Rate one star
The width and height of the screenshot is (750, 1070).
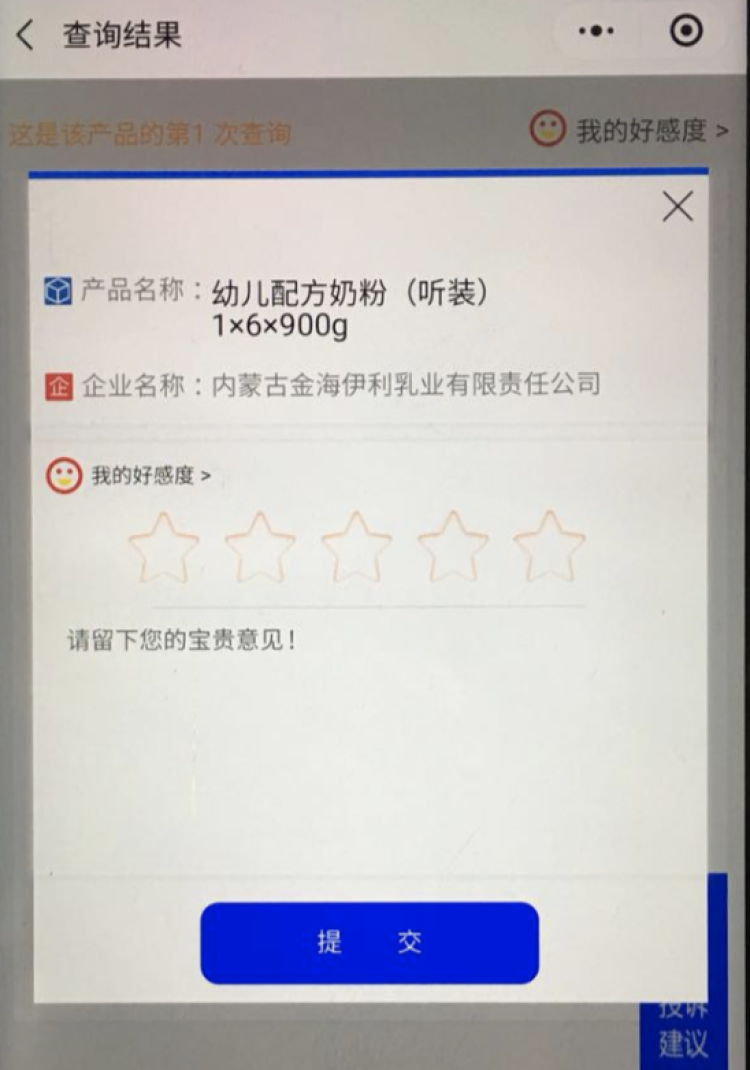(163, 548)
